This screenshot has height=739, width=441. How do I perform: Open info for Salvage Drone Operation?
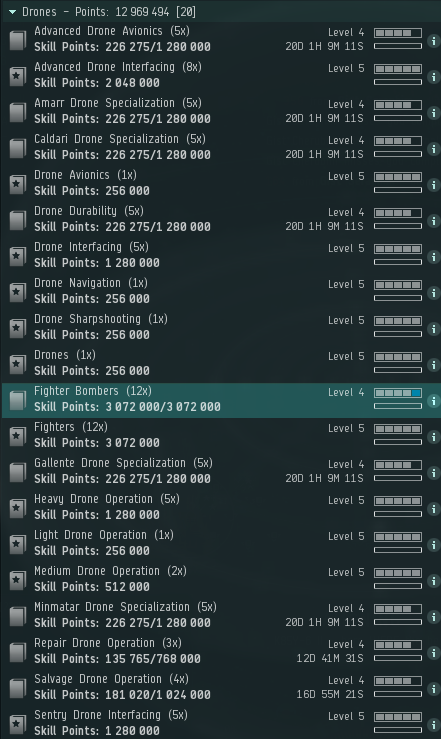pos(433,689)
